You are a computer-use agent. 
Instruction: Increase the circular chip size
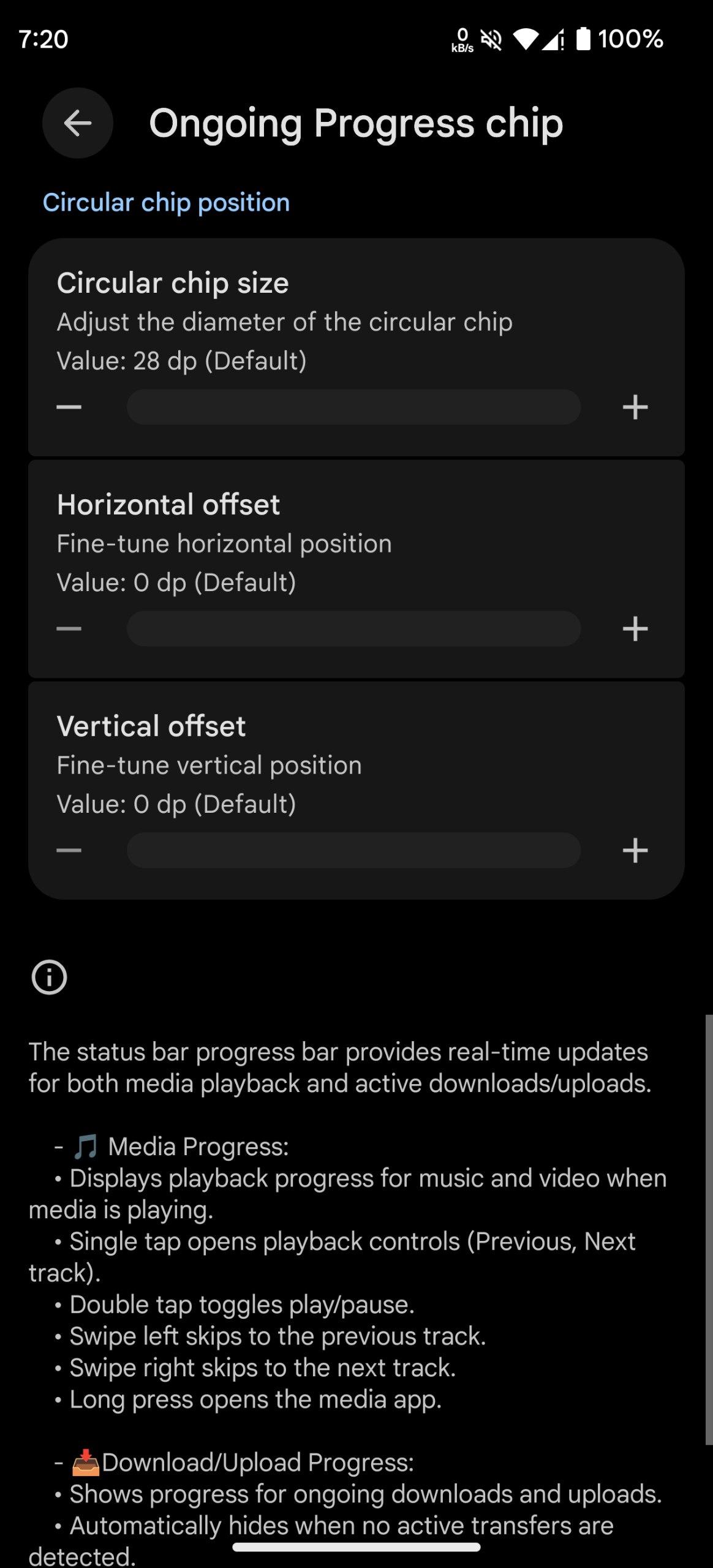(635, 407)
